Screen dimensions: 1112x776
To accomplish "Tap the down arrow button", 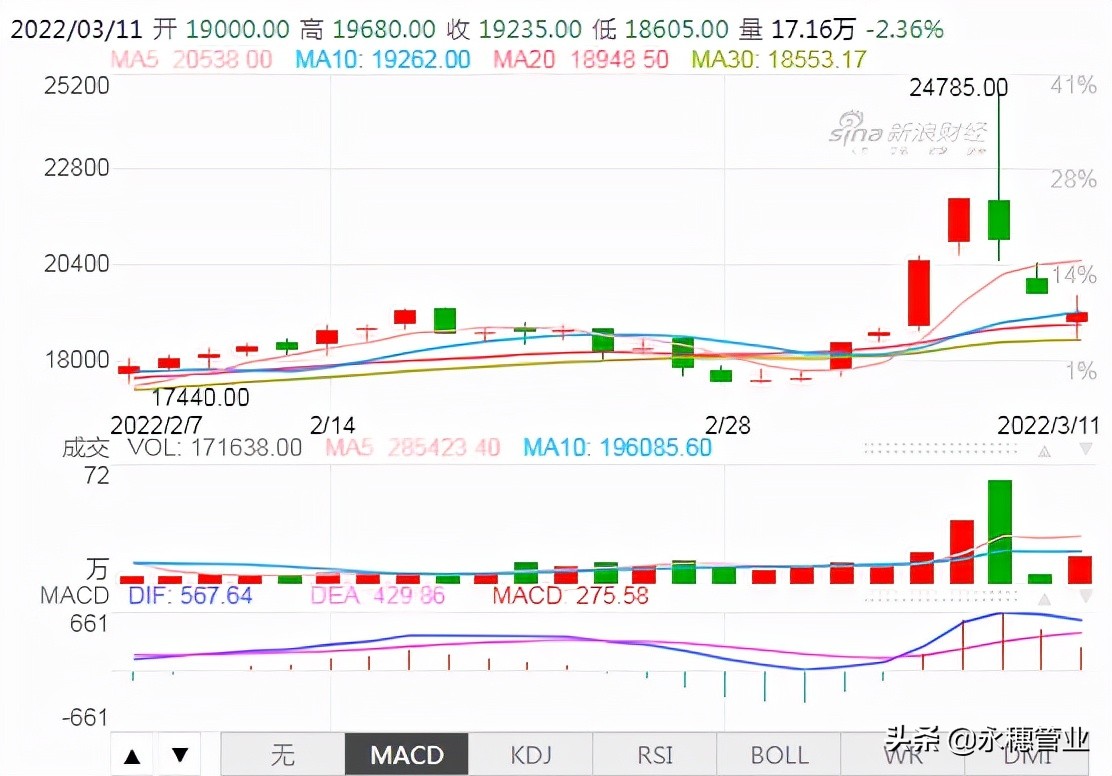I will point(180,755).
